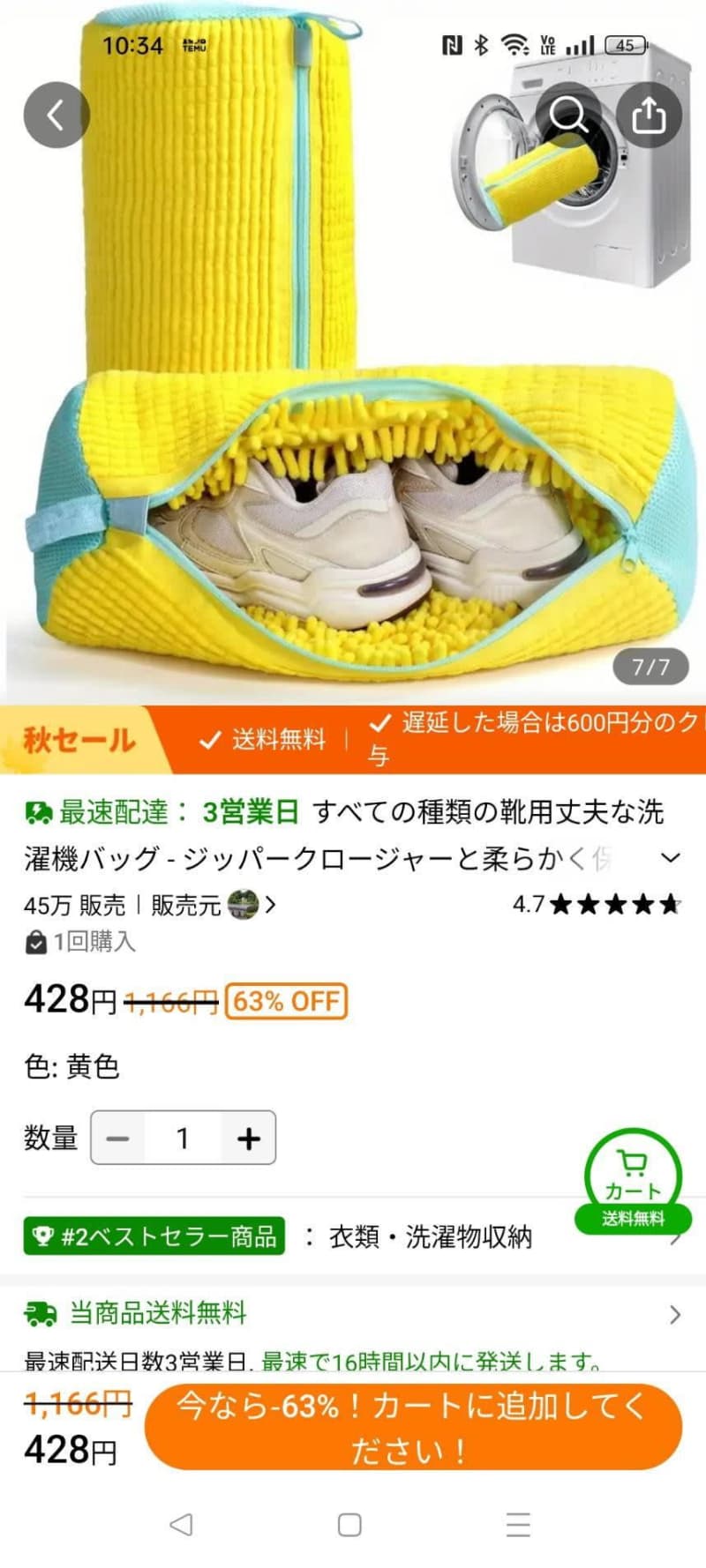Tap the system back button
Viewport: 706px width, 1568px height.
181,1525
